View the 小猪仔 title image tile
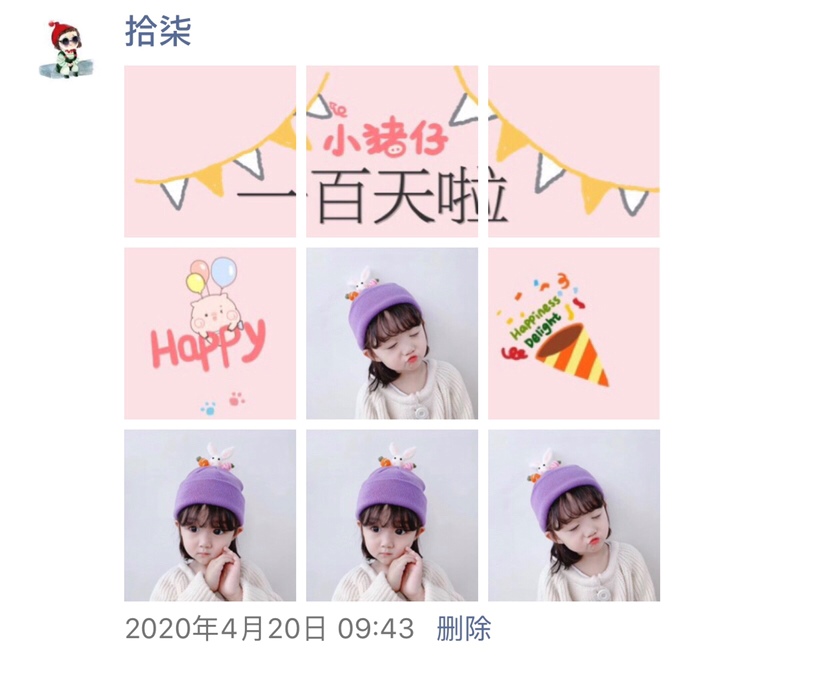The image size is (828, 684). pyautogui.click(x=392, y=151)
